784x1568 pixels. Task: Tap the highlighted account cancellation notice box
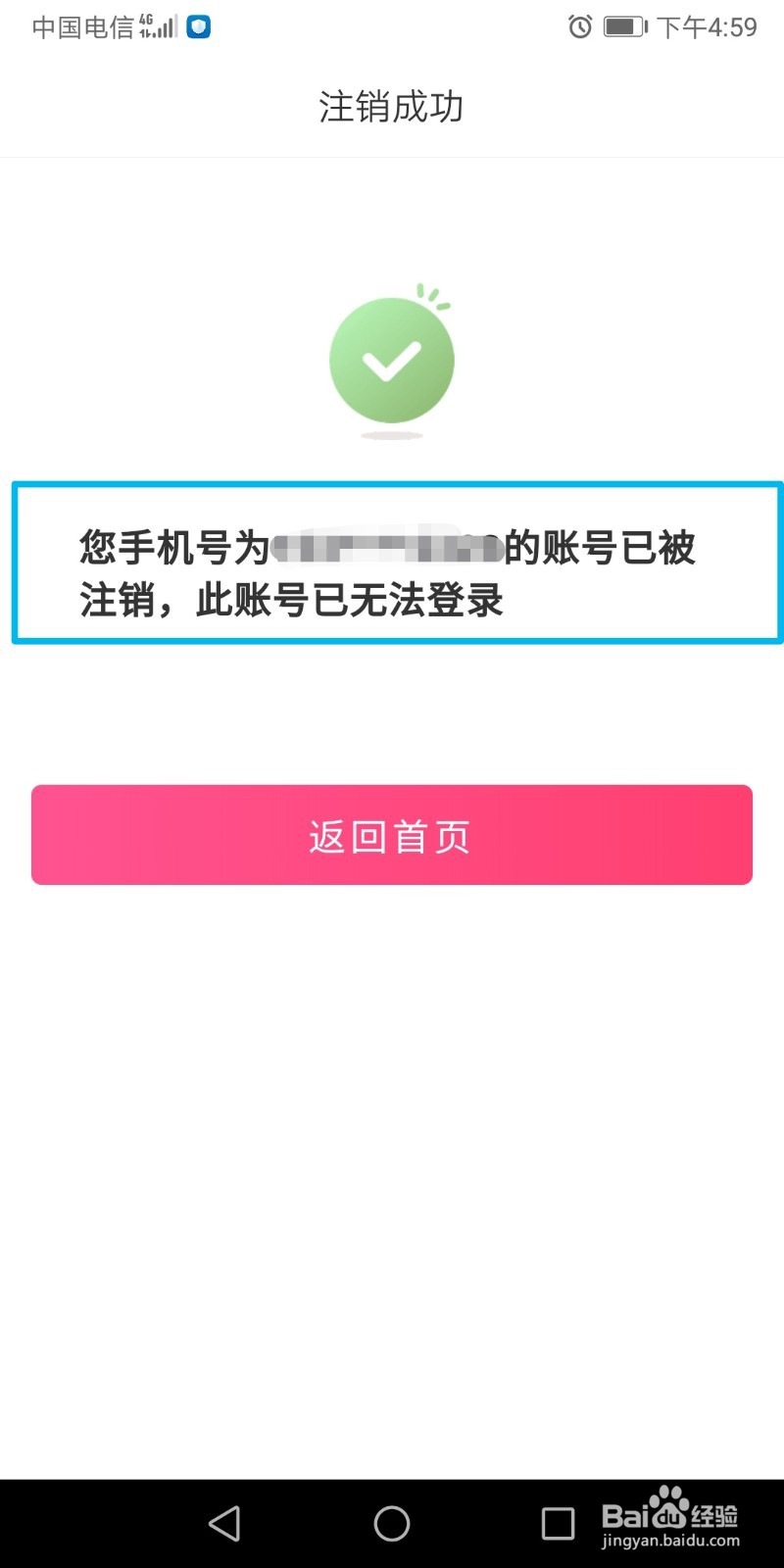392,562
